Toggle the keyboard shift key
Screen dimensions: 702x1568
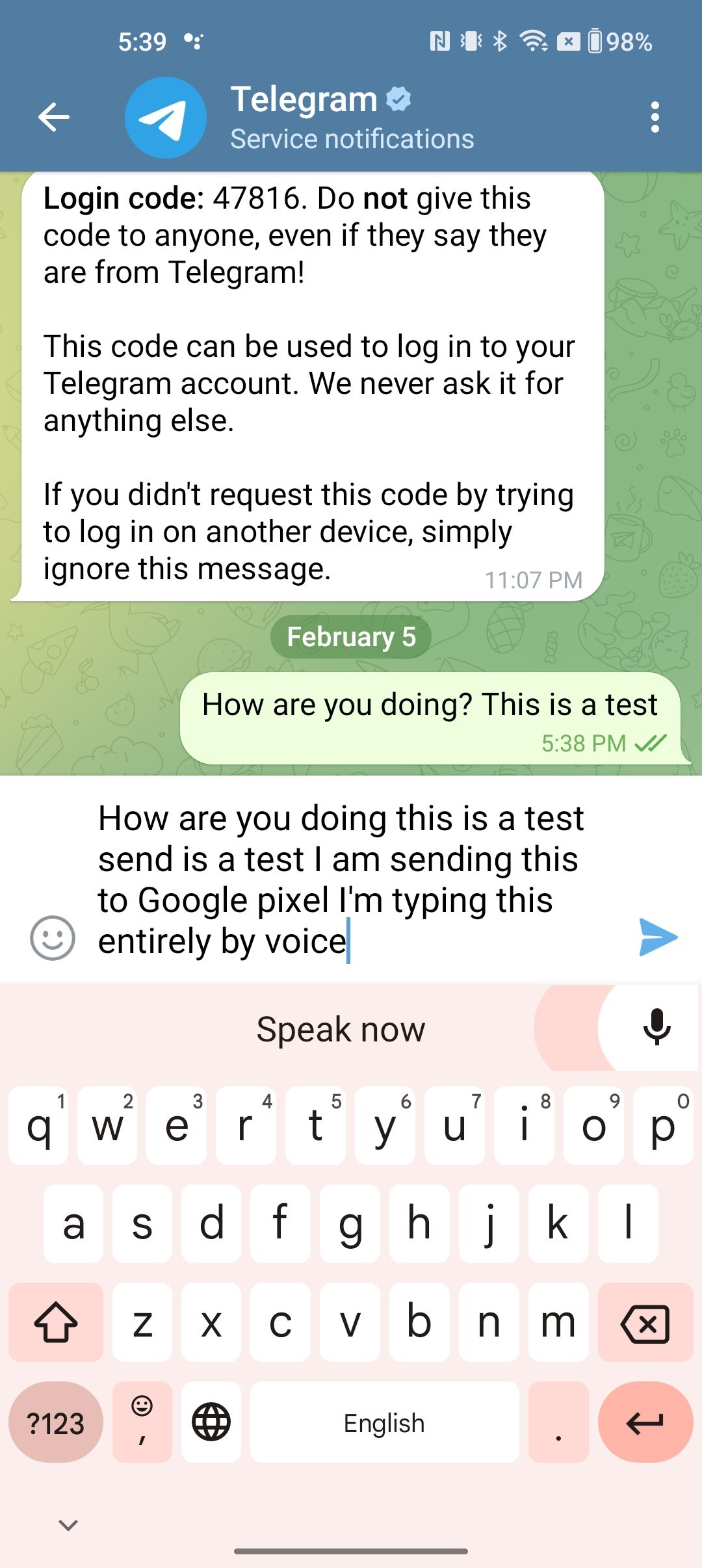[x=56, y=1323]
